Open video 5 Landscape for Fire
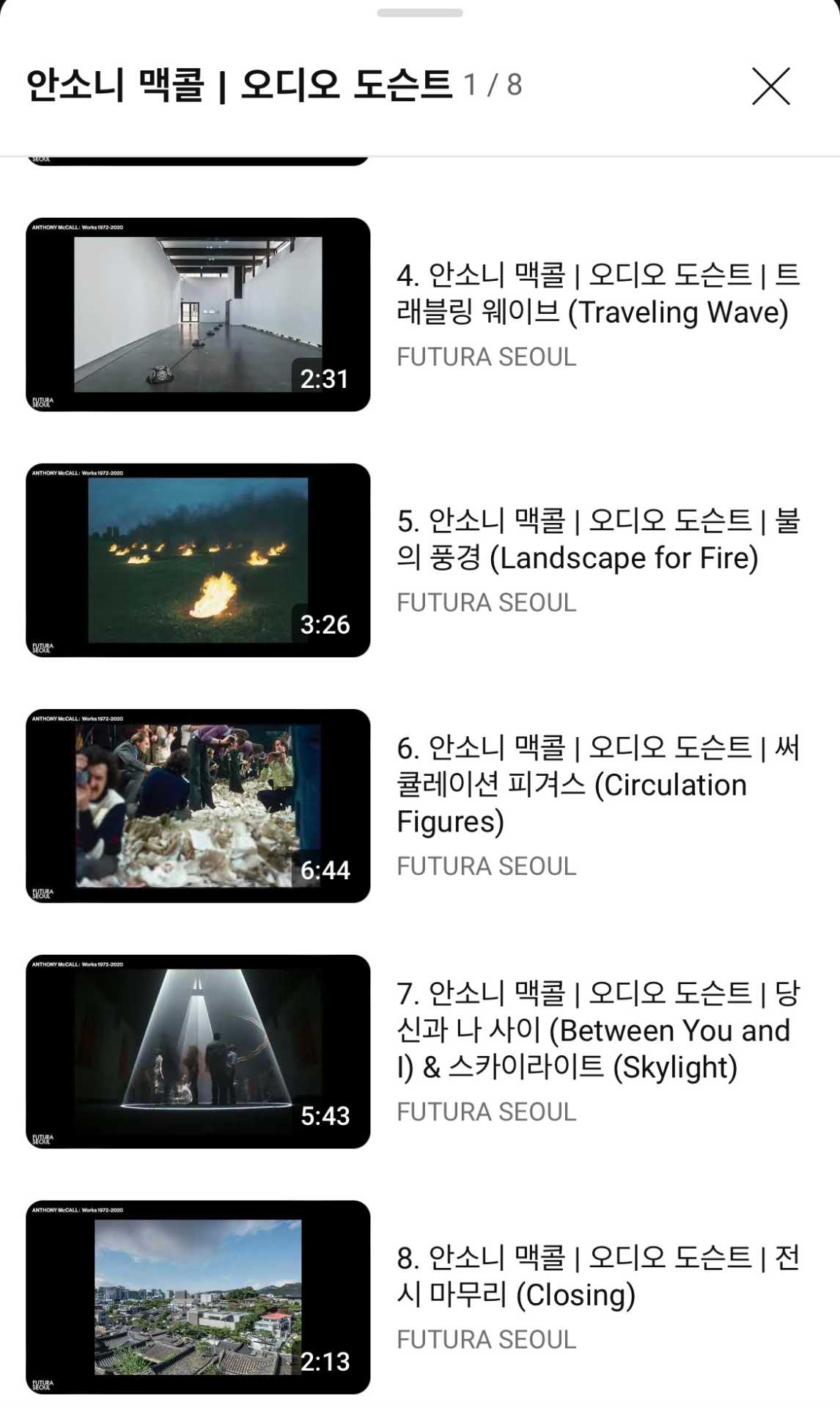The image size is (840, 1408). coord(198,560)
